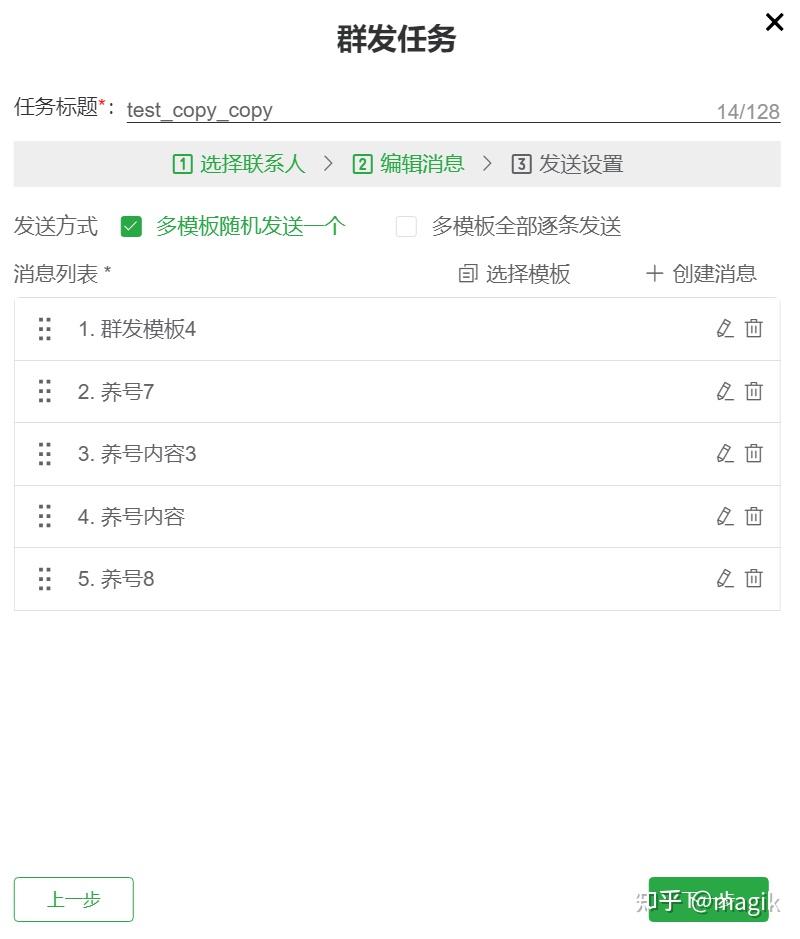The height and width of the screenshot is (939, 800).
Task: Go to step 发送设置
Action: [x=567, y=164]
